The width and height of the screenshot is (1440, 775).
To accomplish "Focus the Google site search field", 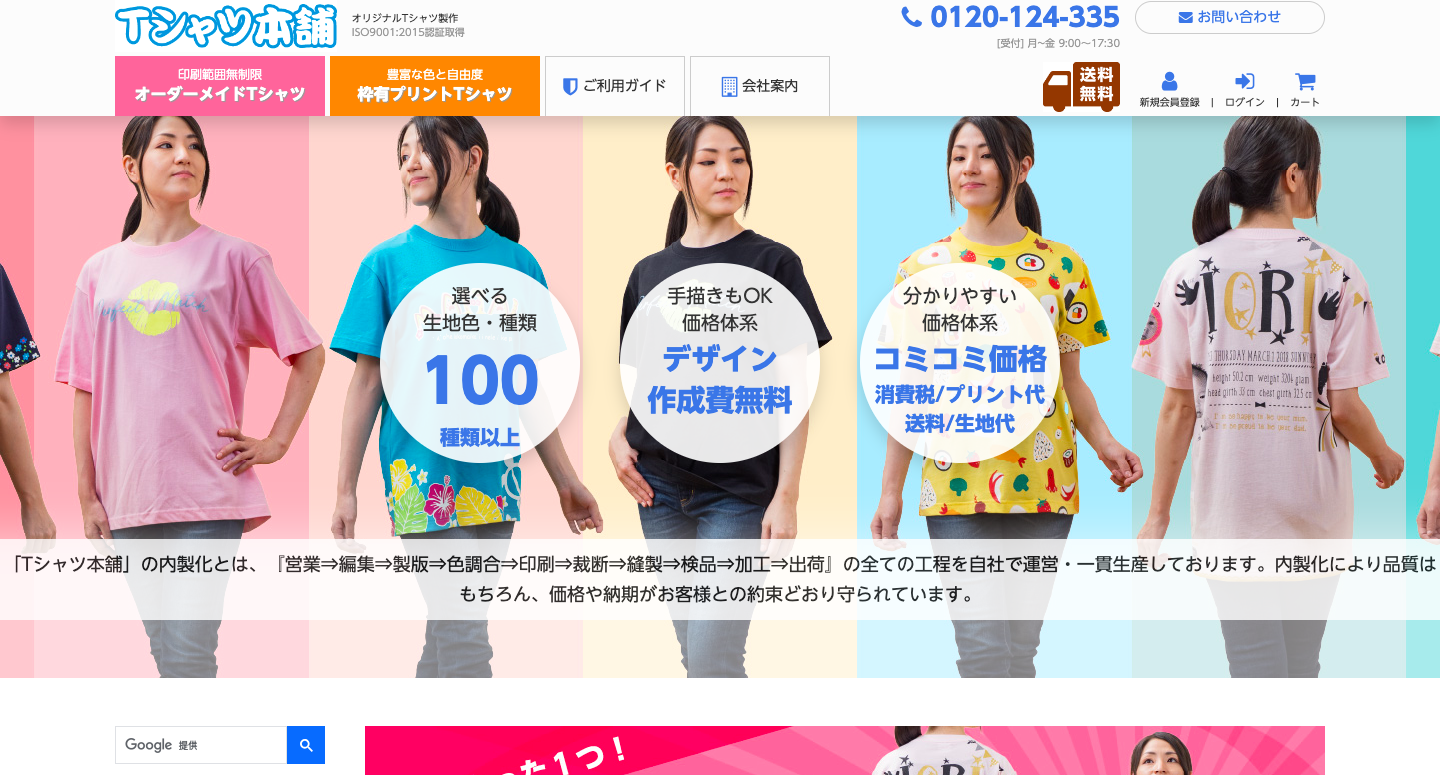I will [201, 745].
